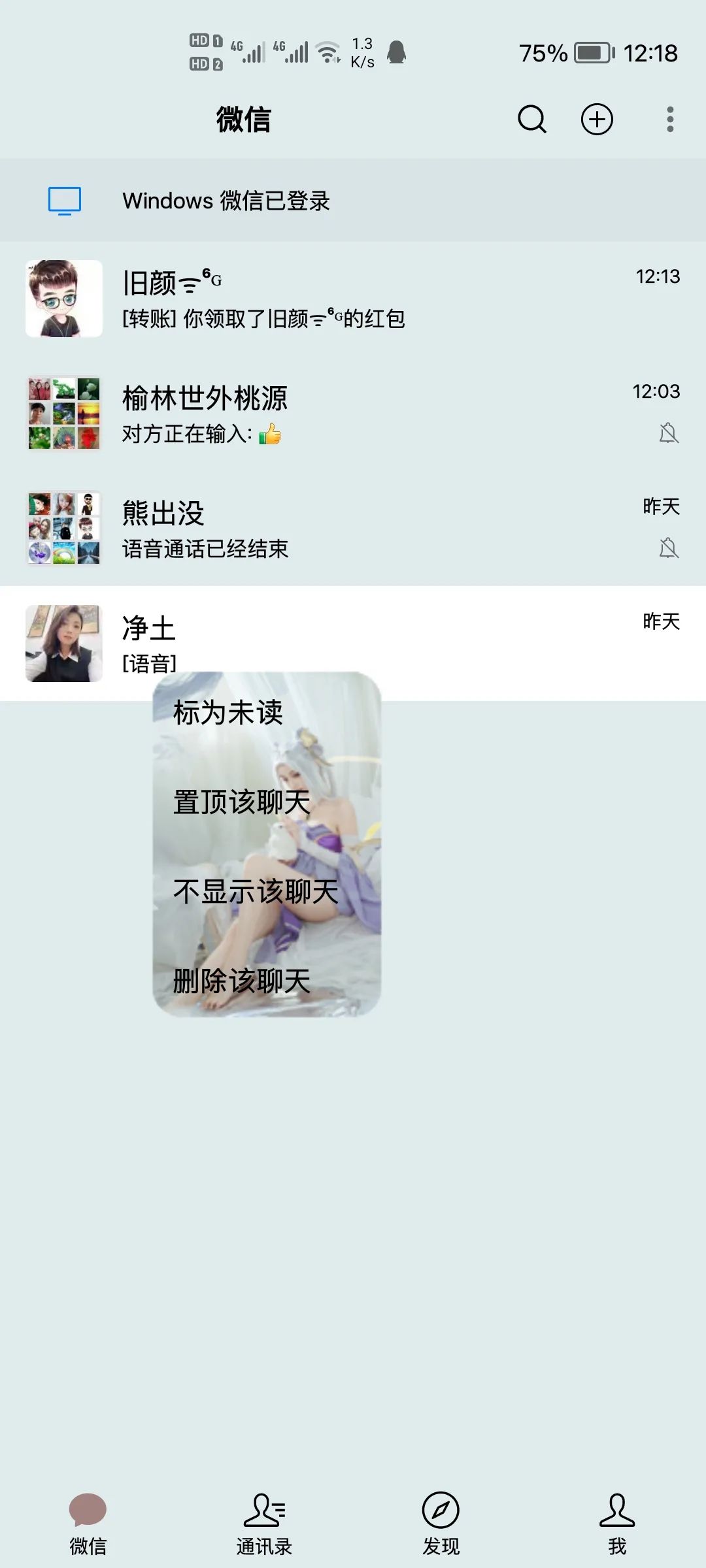Choose 置顶该聊天 to pin the chat
This screenshot has width=706, height=1568.
(242, 802)
